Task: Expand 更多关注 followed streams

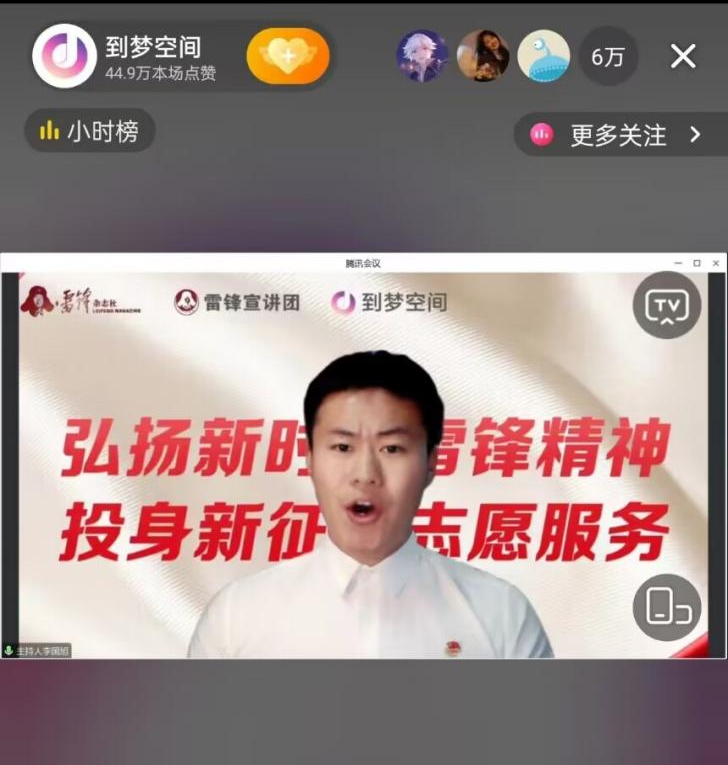Action: (x=618, y=134)
